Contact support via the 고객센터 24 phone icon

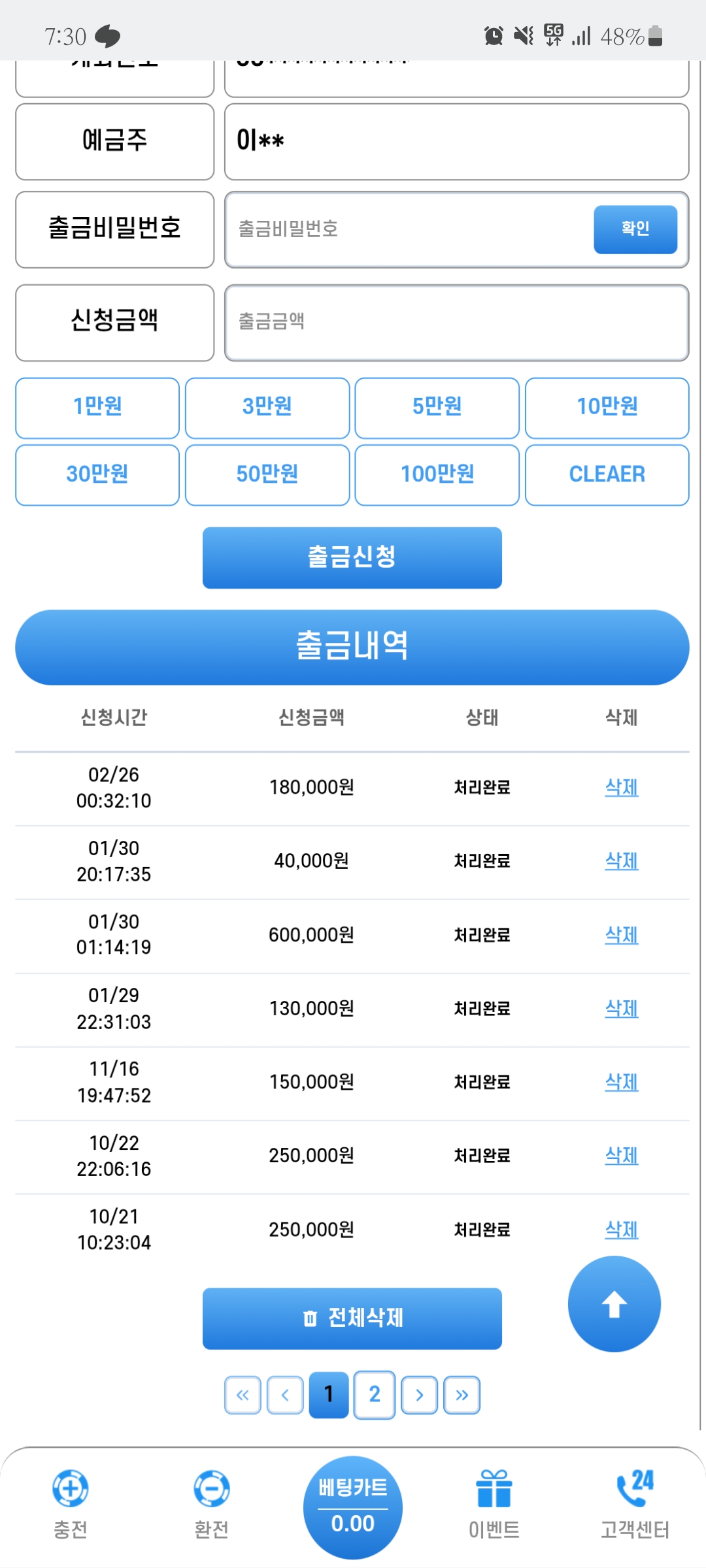635,1496
